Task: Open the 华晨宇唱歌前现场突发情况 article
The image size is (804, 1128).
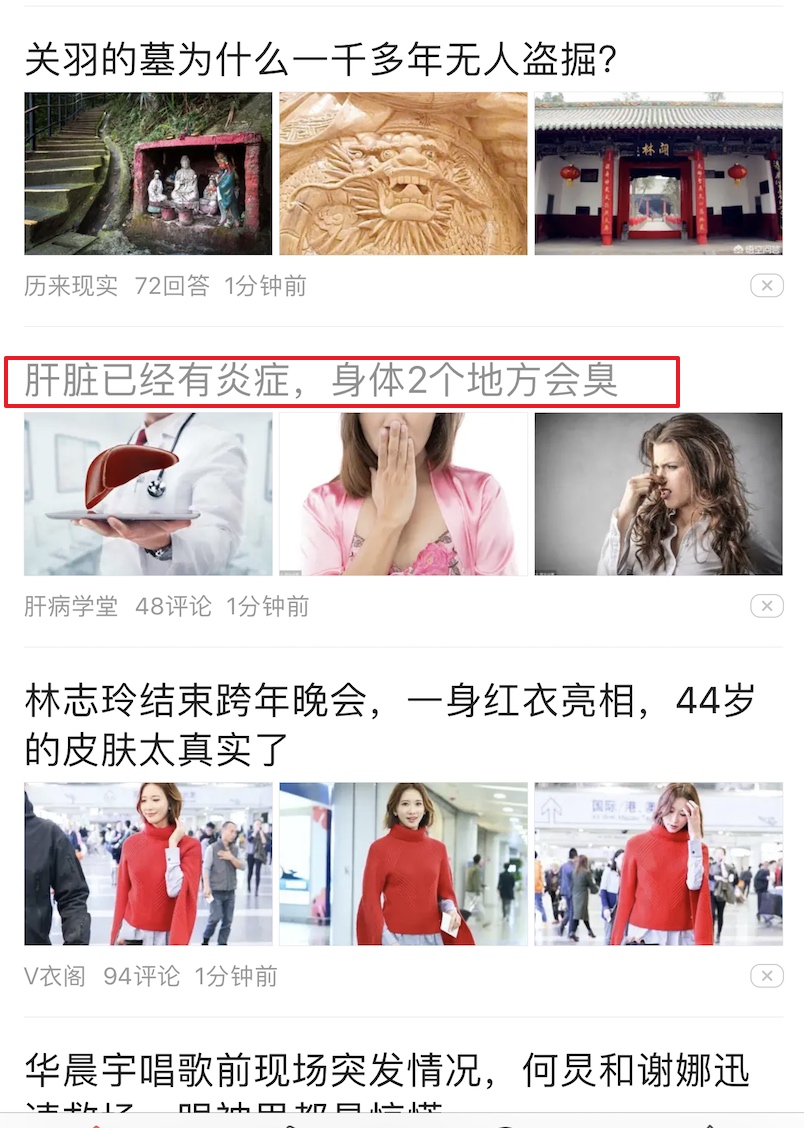Action: tap(386, 1071)
